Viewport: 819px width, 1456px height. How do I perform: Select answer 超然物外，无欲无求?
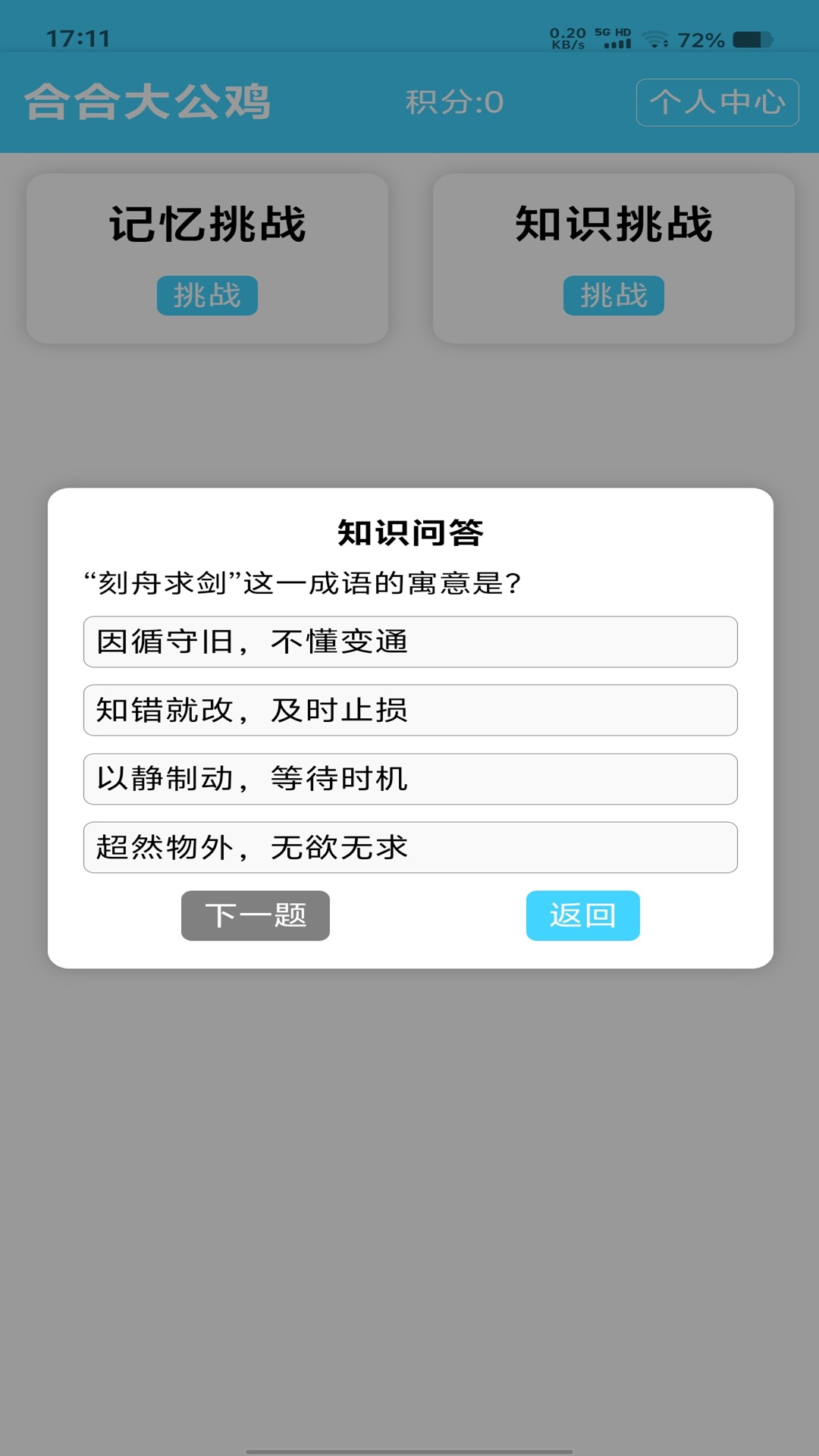point(409,848)
